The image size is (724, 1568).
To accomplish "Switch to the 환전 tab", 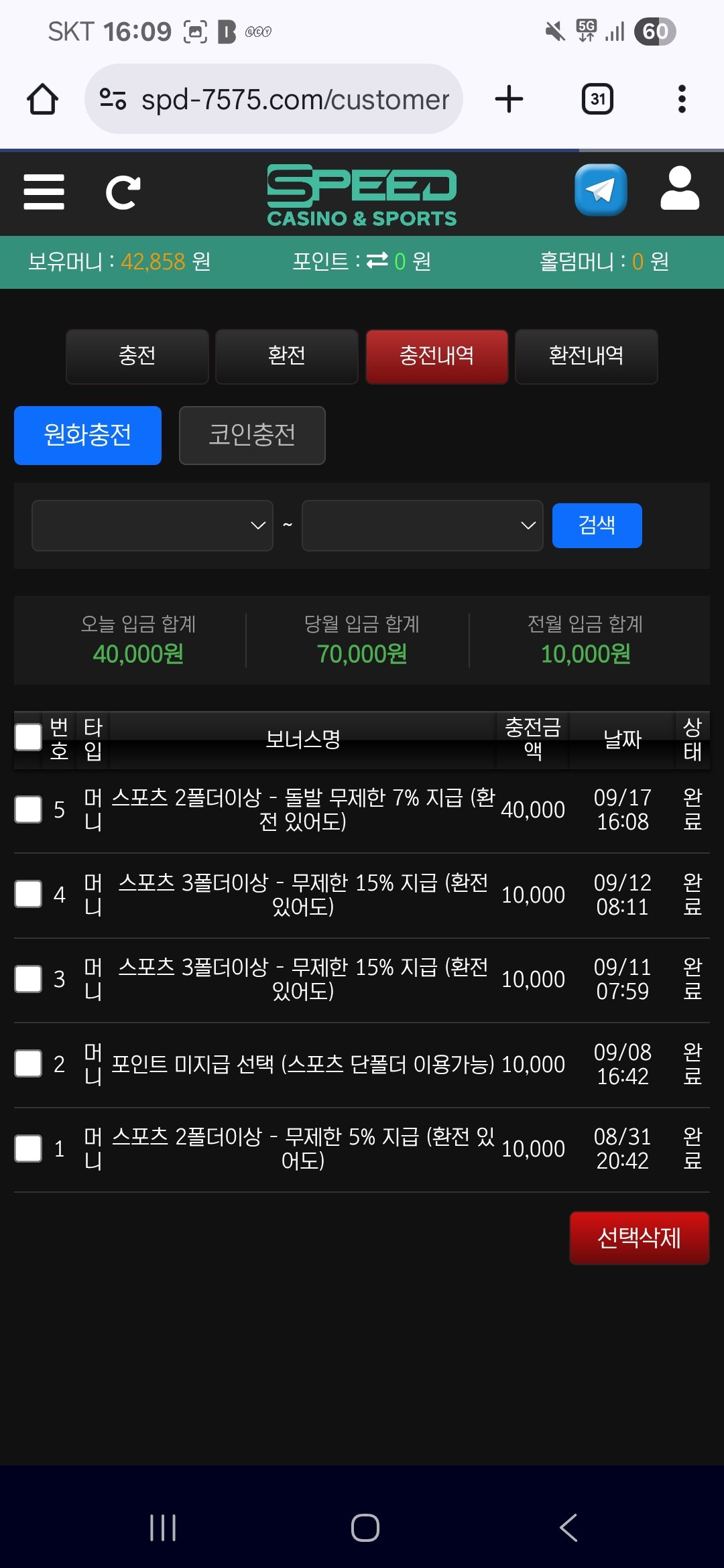I will pyautogui.click(x=287, y=356).
